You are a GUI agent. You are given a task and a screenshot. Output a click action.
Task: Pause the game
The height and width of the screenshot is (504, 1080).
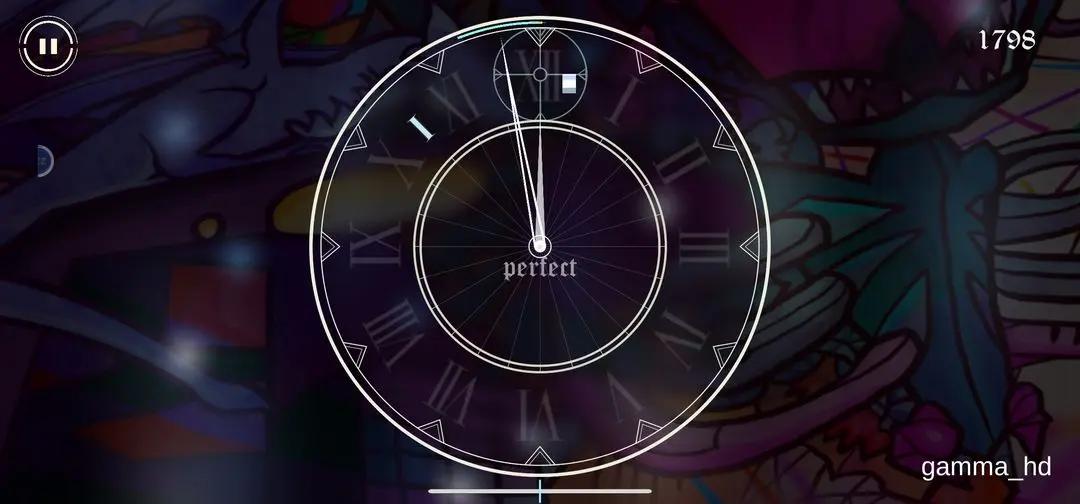pos(46,46)
